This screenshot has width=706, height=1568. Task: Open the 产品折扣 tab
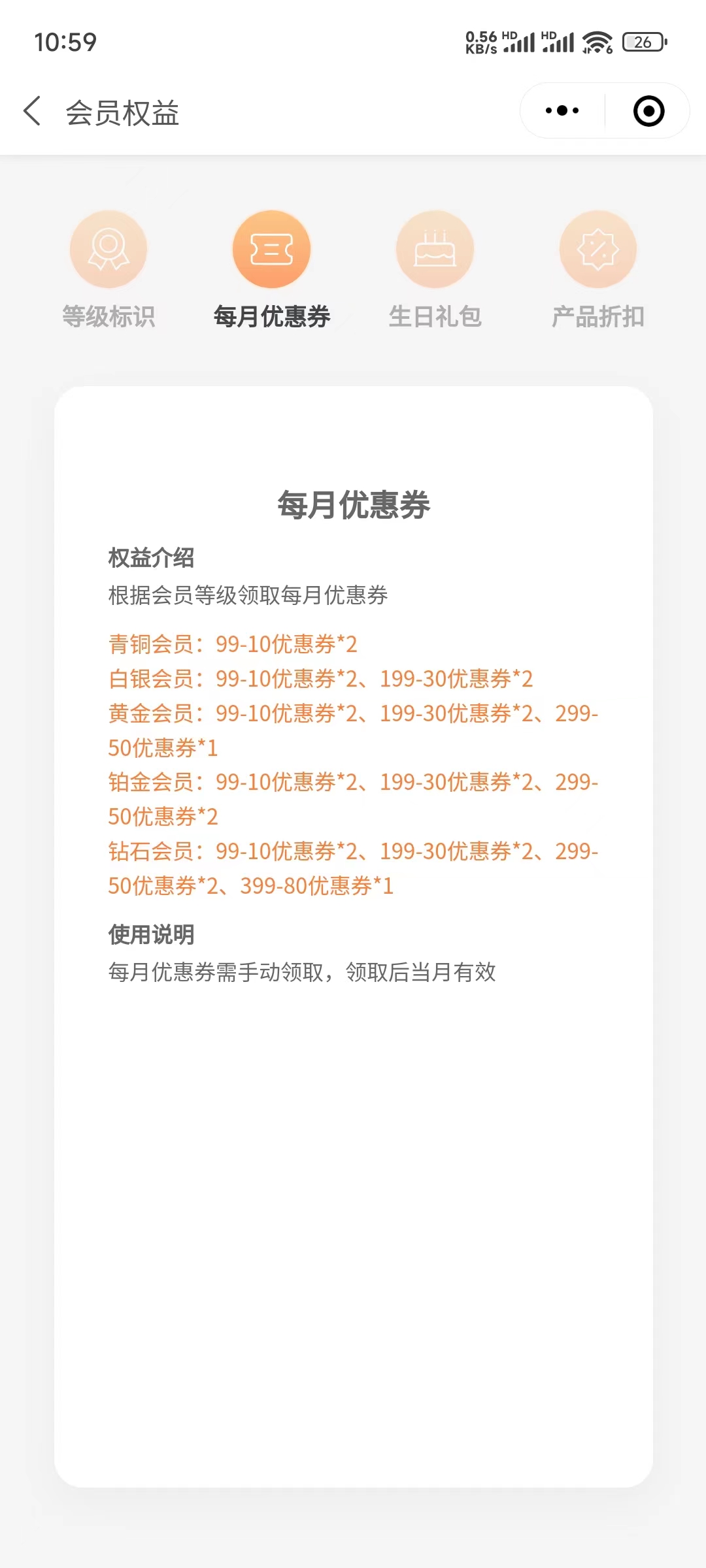(598, 270)
